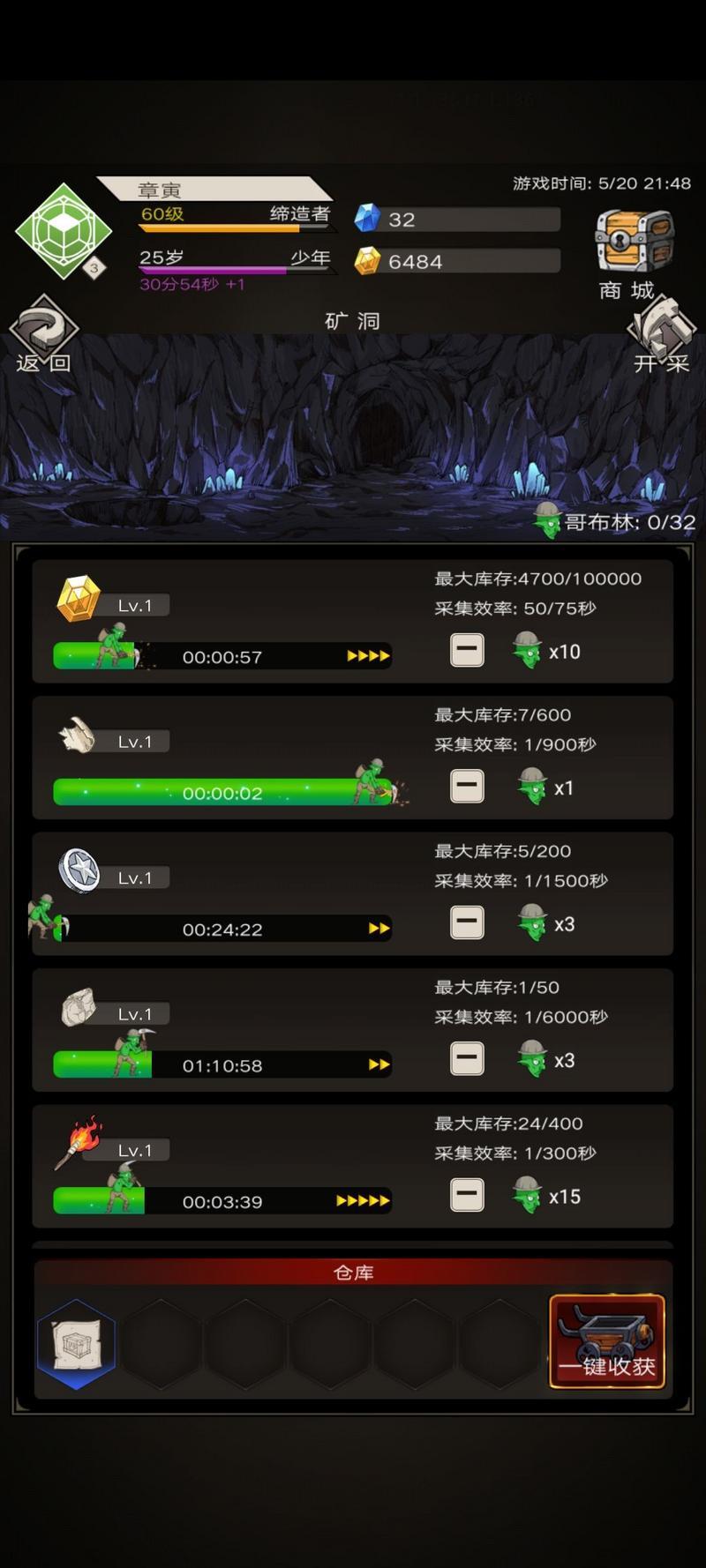Image resolution: width=706 pixels, height=1568 pixels.
Task: Tap the blue gem currency counter
Action: point(457,220)
